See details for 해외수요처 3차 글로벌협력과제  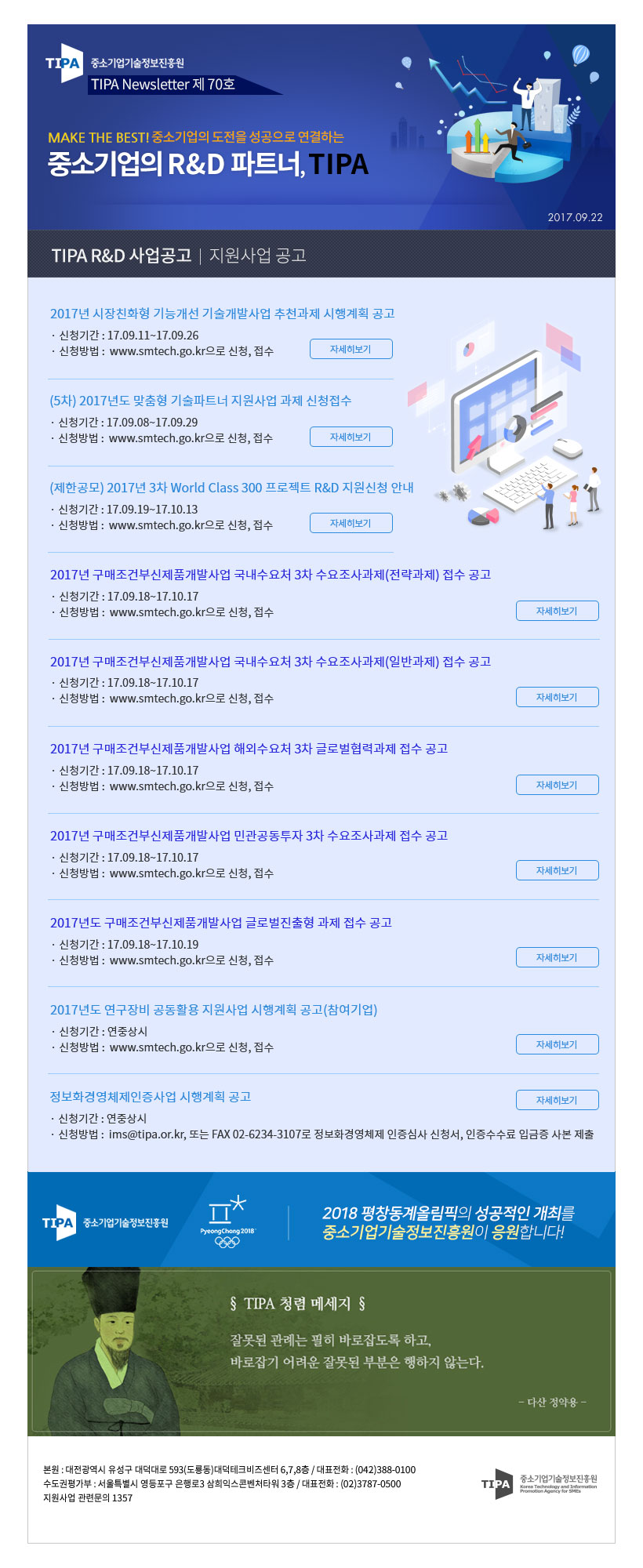557,785
